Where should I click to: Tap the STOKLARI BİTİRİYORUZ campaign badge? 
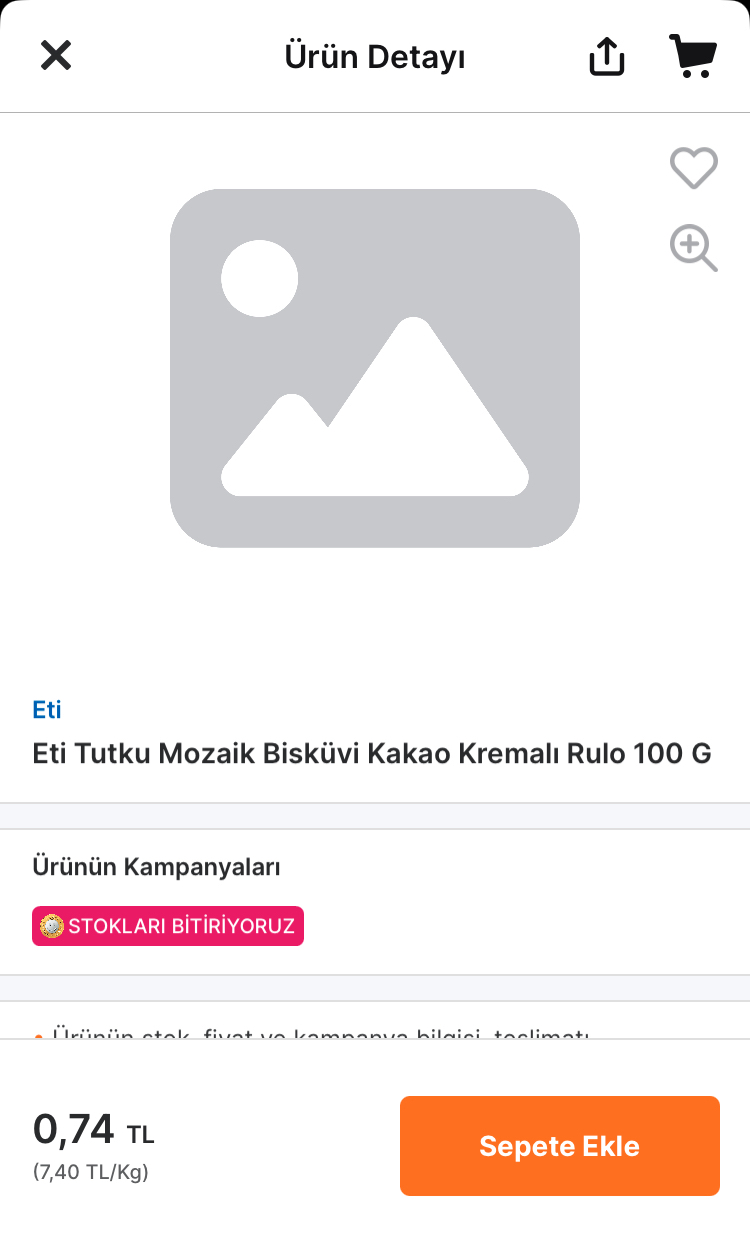(168, 926)
